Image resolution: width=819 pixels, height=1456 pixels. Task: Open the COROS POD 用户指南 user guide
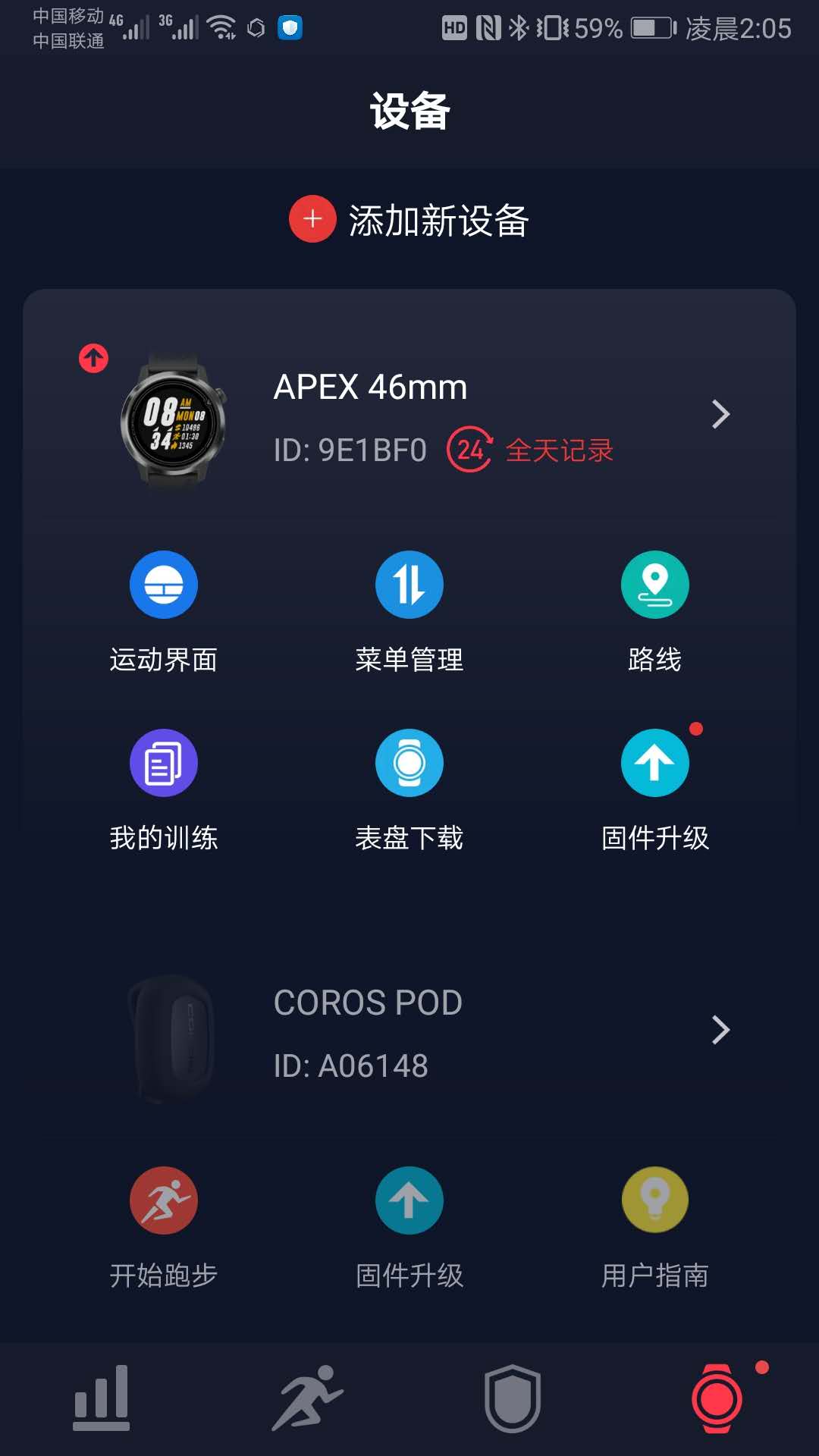(x=654, y=1200)
